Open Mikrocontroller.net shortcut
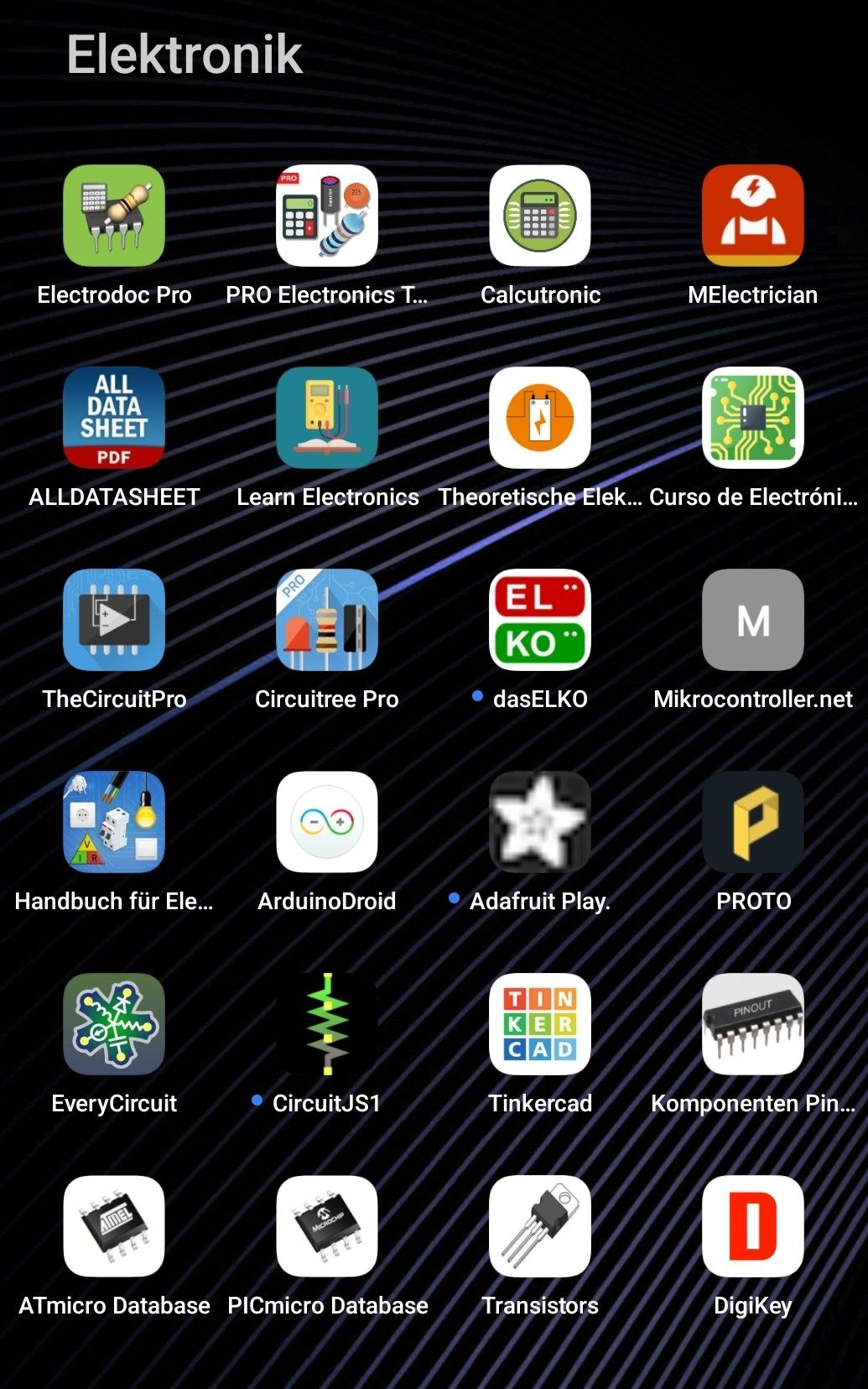Screen dimensions: 868x1389 [752, 620]
